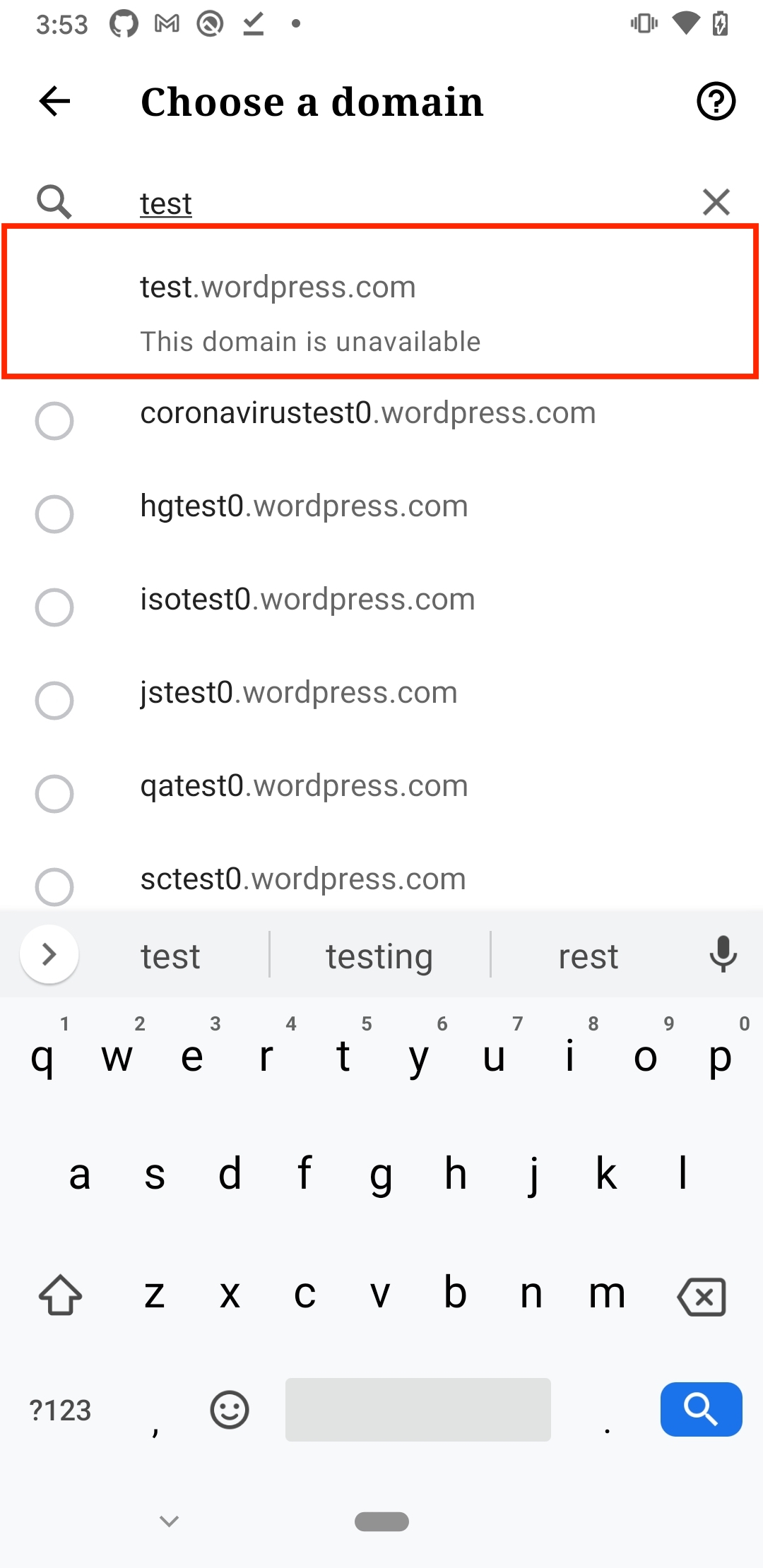Open the help question mark icon

716,102
